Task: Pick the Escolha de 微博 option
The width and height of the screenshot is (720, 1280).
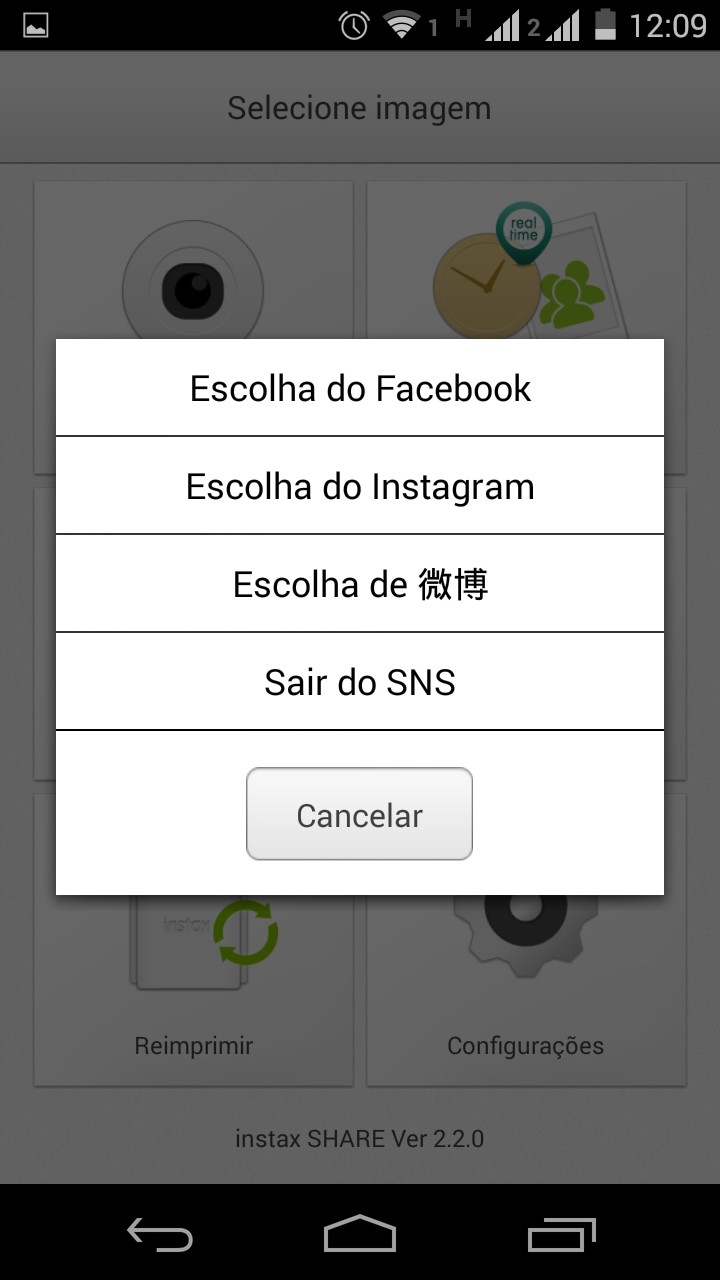Action: coord(360,584)
